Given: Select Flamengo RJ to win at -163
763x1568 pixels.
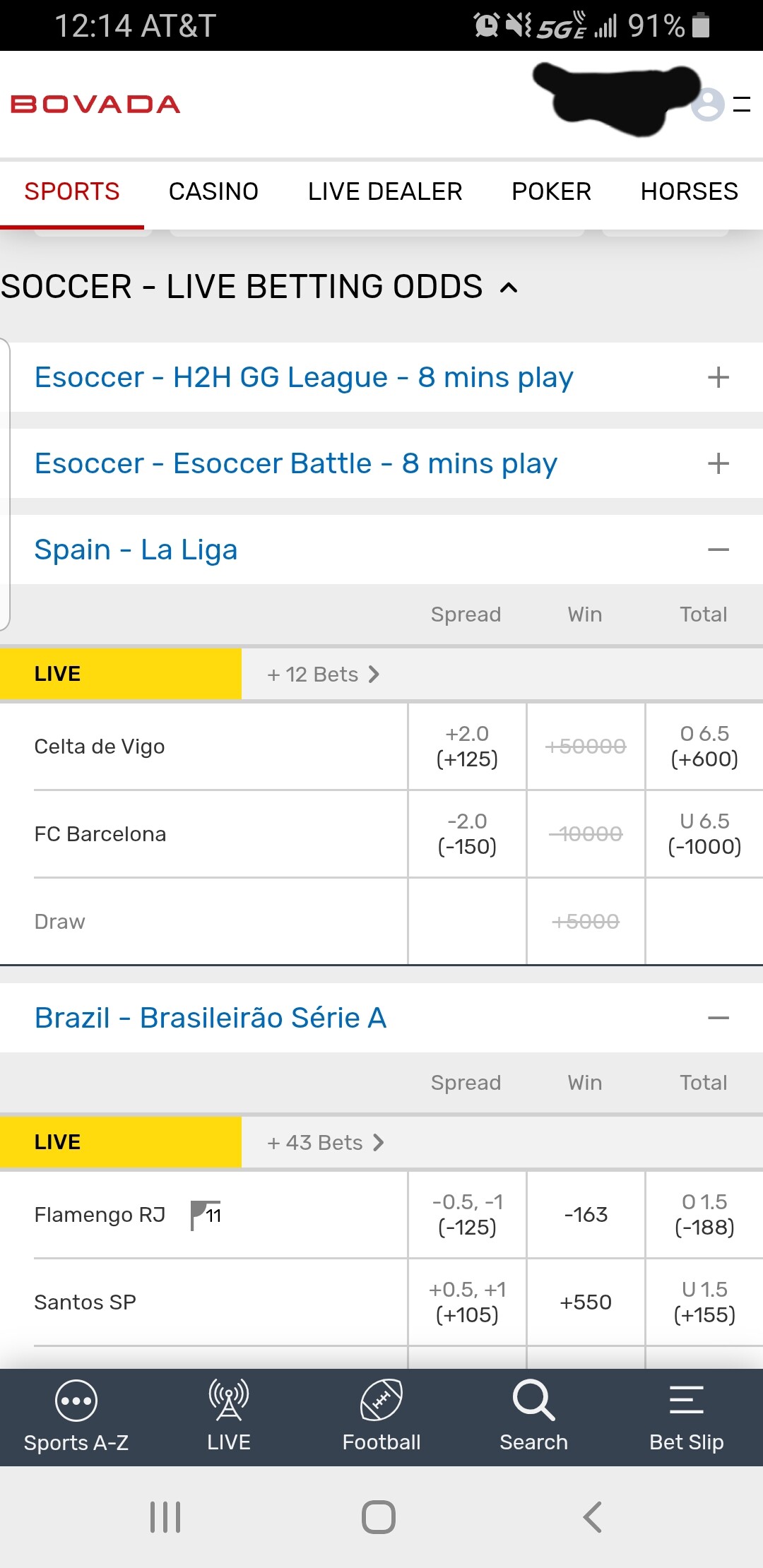Looking at the screenshot, I should click(586, 1215).
